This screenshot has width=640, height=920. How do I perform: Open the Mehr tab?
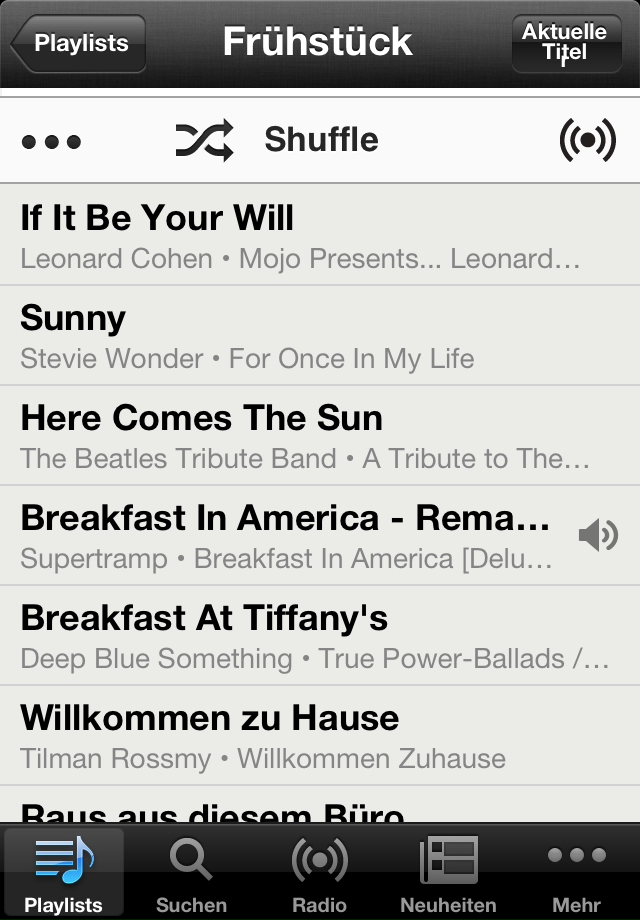coord(577,875)
